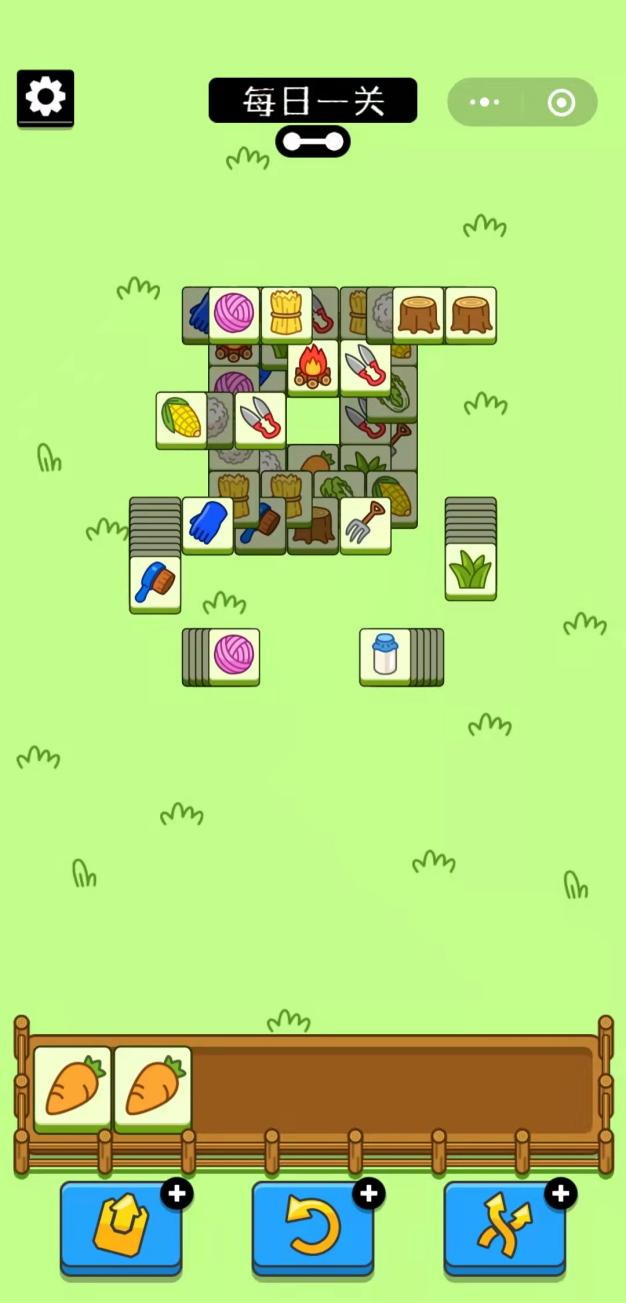Undo the last move
Viewport: 626px width, 1303px height.
pos(312,1229)
